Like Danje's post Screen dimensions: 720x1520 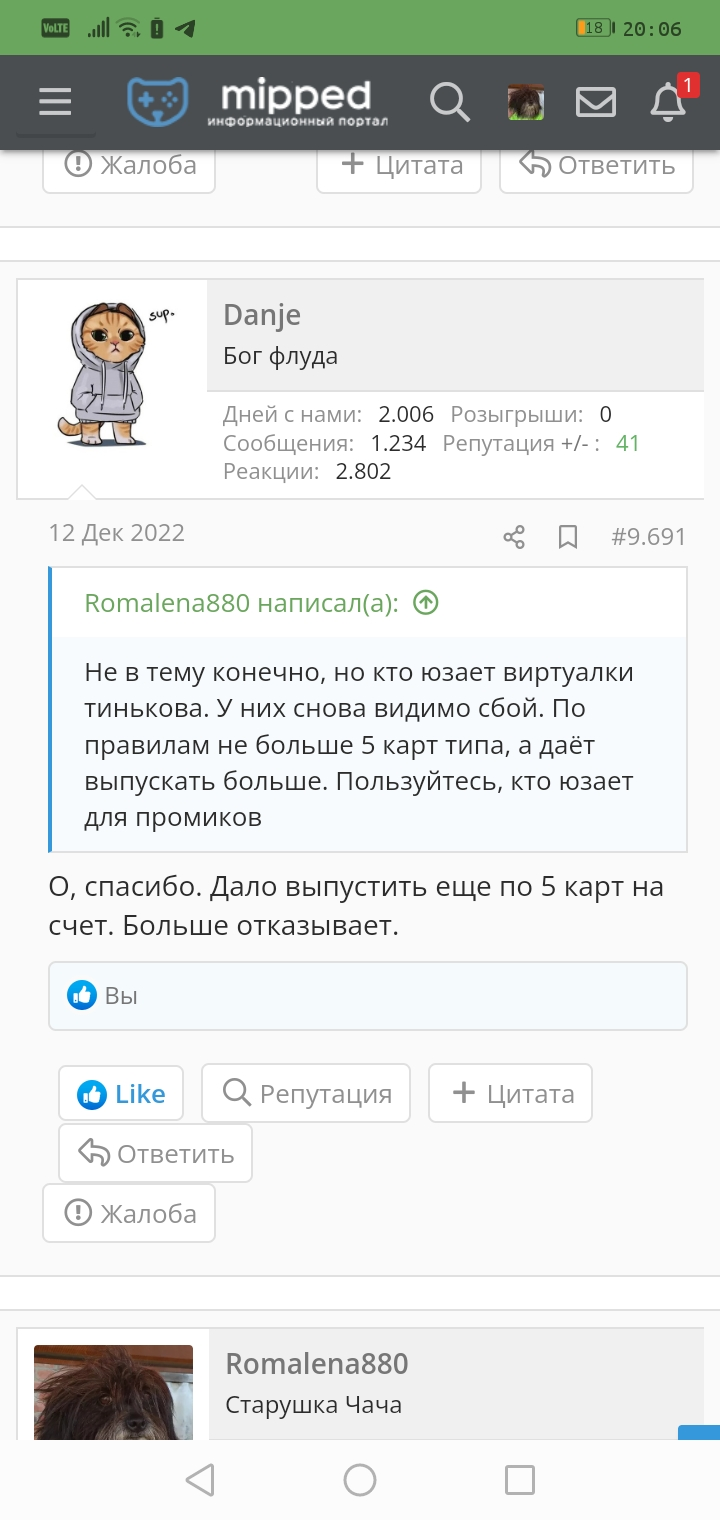click(121, 1093)
